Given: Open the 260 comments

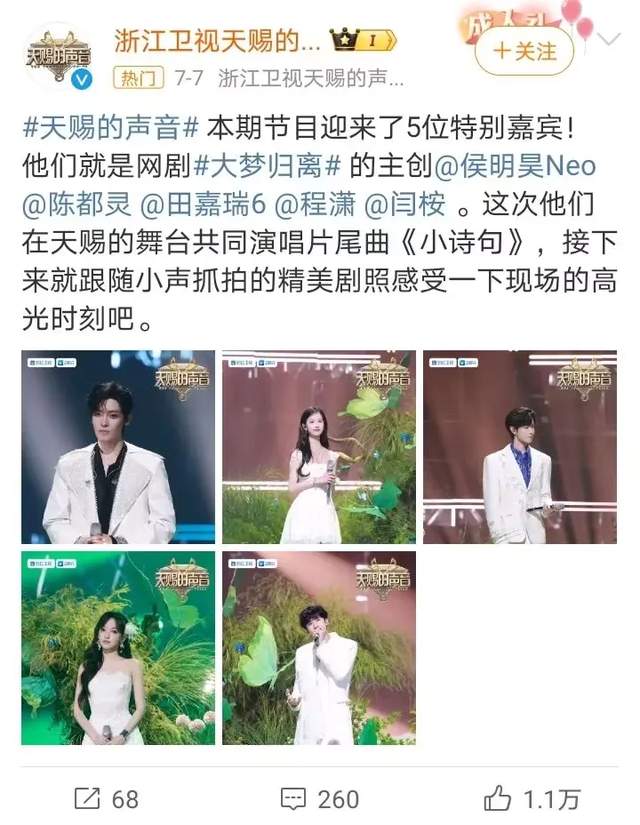Looking at the screenshot, I should [x=319, y=798].
